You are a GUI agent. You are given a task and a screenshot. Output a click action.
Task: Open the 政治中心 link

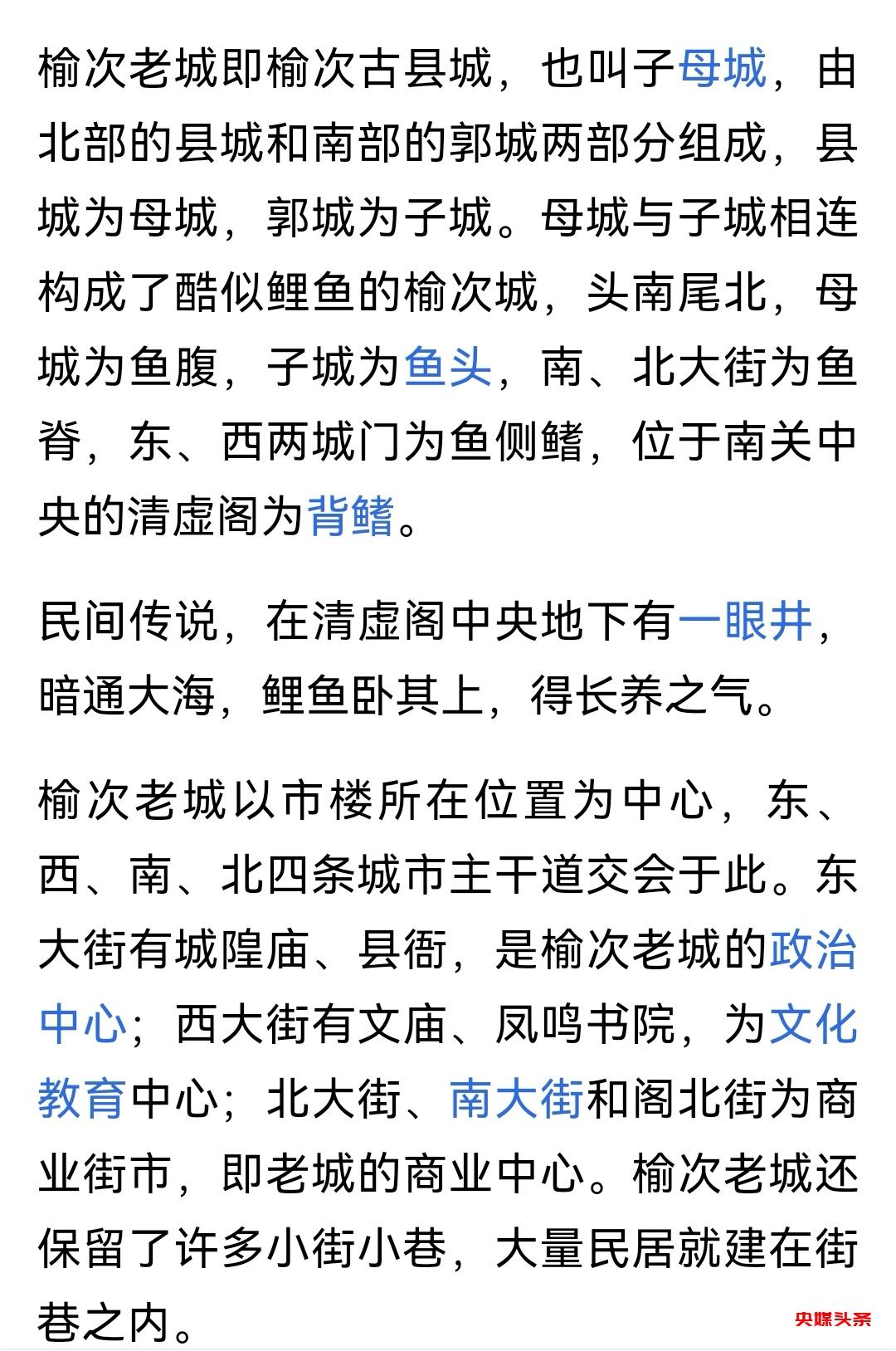tap(813, 950)
